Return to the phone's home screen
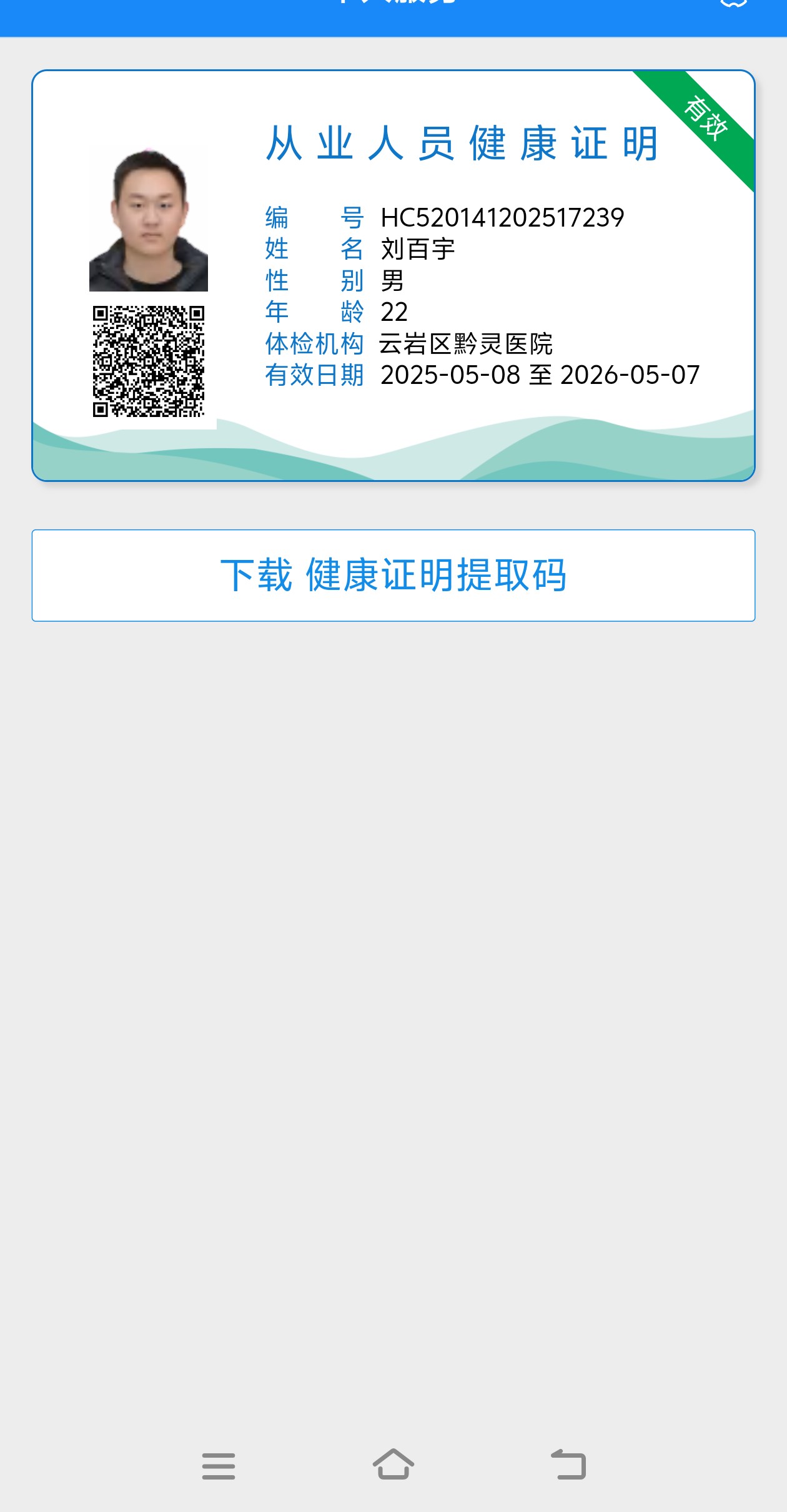Screen dimensions: 787x1512 click(393, 1465)
